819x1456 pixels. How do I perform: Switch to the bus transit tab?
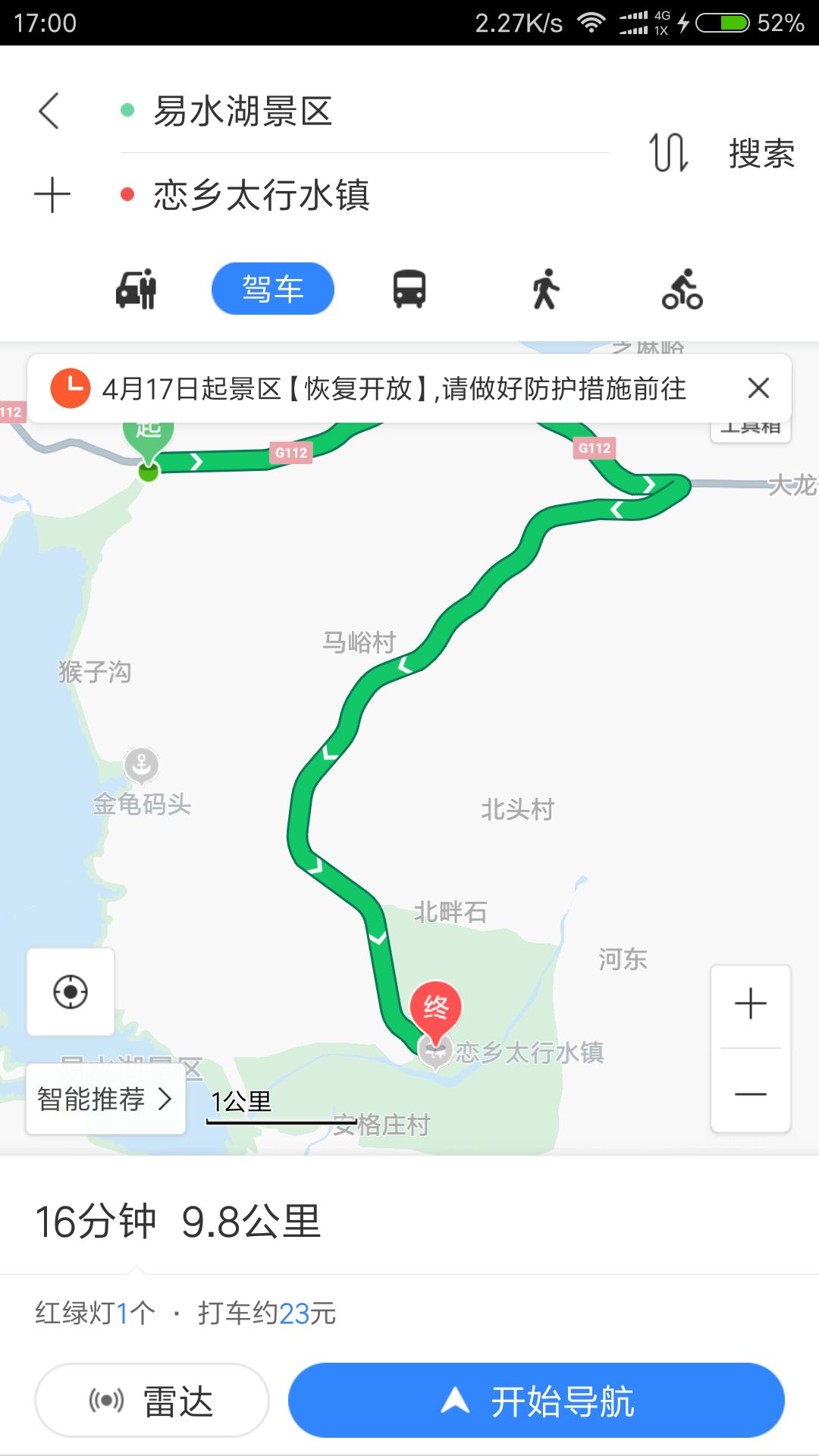409,289
